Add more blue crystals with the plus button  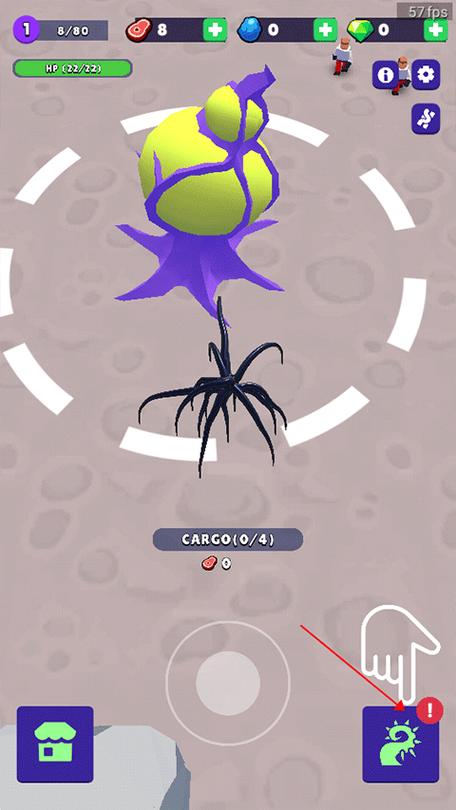click(325, 30)
